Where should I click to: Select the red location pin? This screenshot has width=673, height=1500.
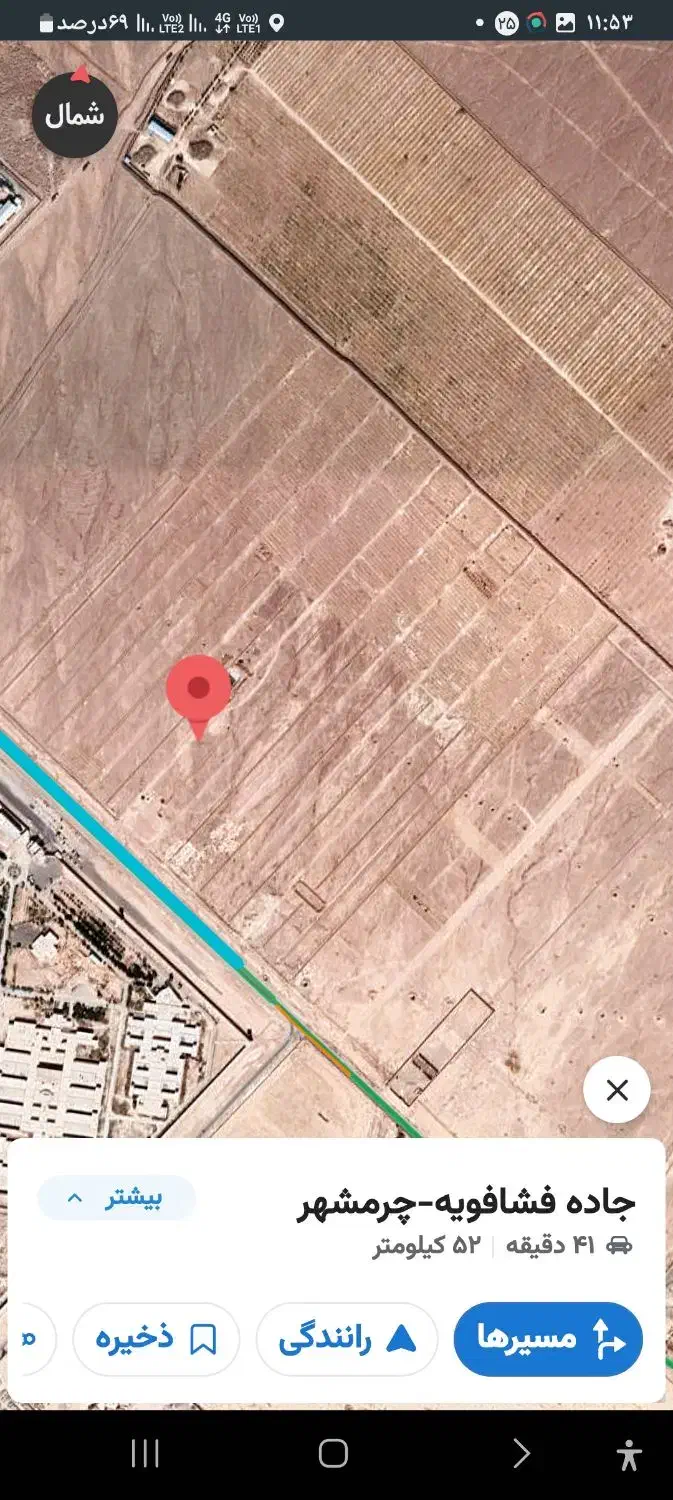point(199,690)
